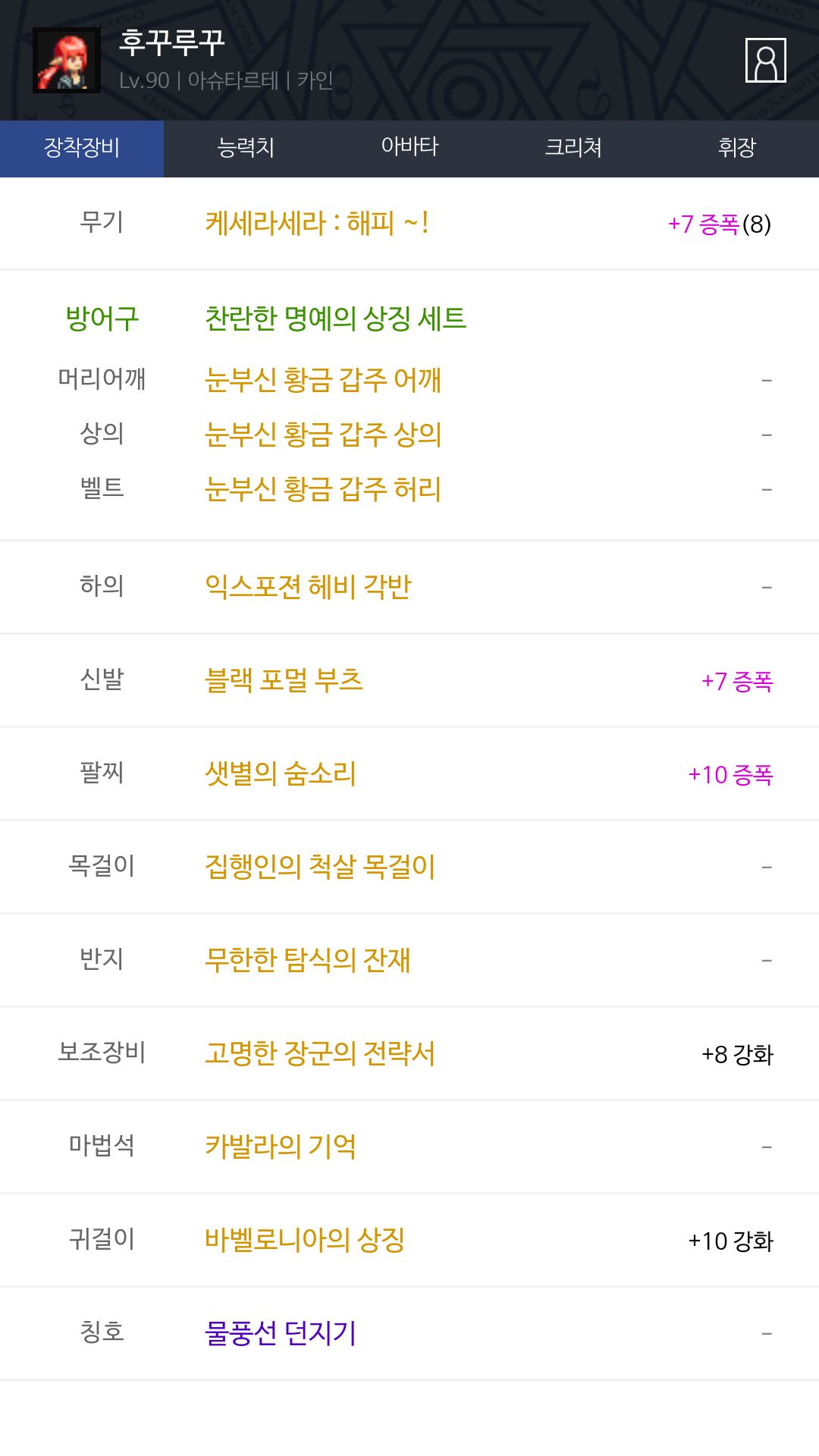This screenshot has width=819, height=1456.
Task: Switch to the 아바타 tab
Action: [x=409, y=148]
